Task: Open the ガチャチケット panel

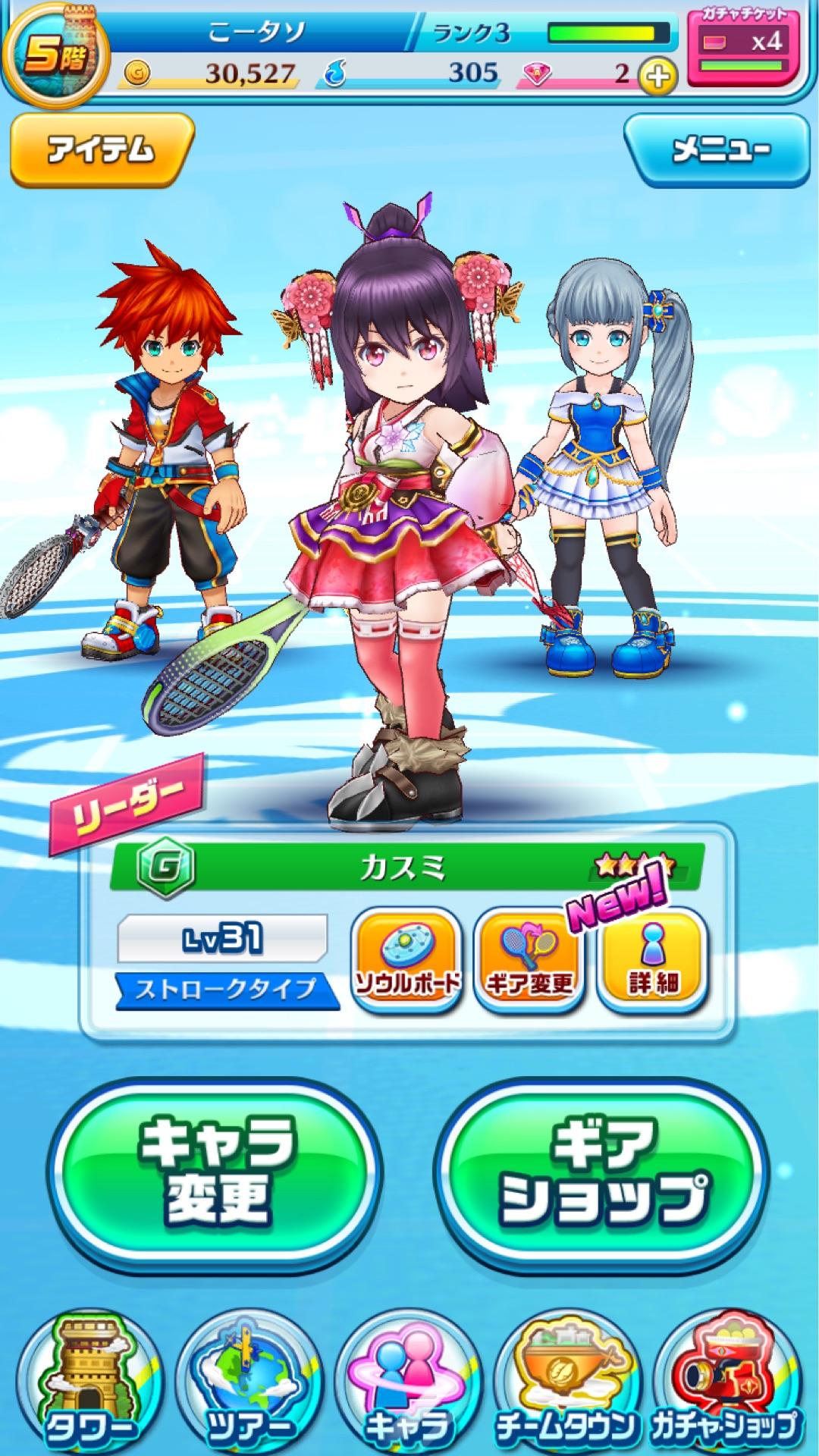Action: coord(743,46)
